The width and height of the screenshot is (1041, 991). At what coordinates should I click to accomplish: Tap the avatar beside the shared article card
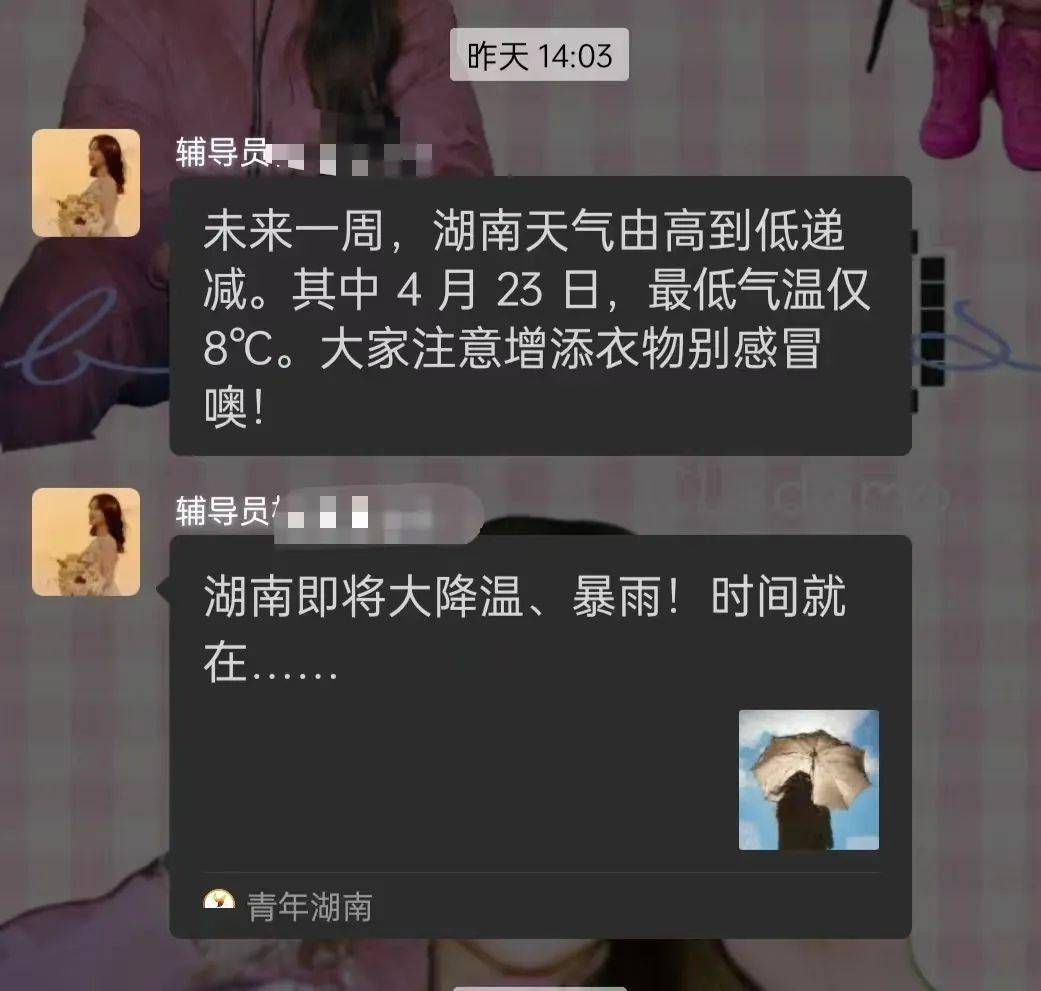click(86, 542)
